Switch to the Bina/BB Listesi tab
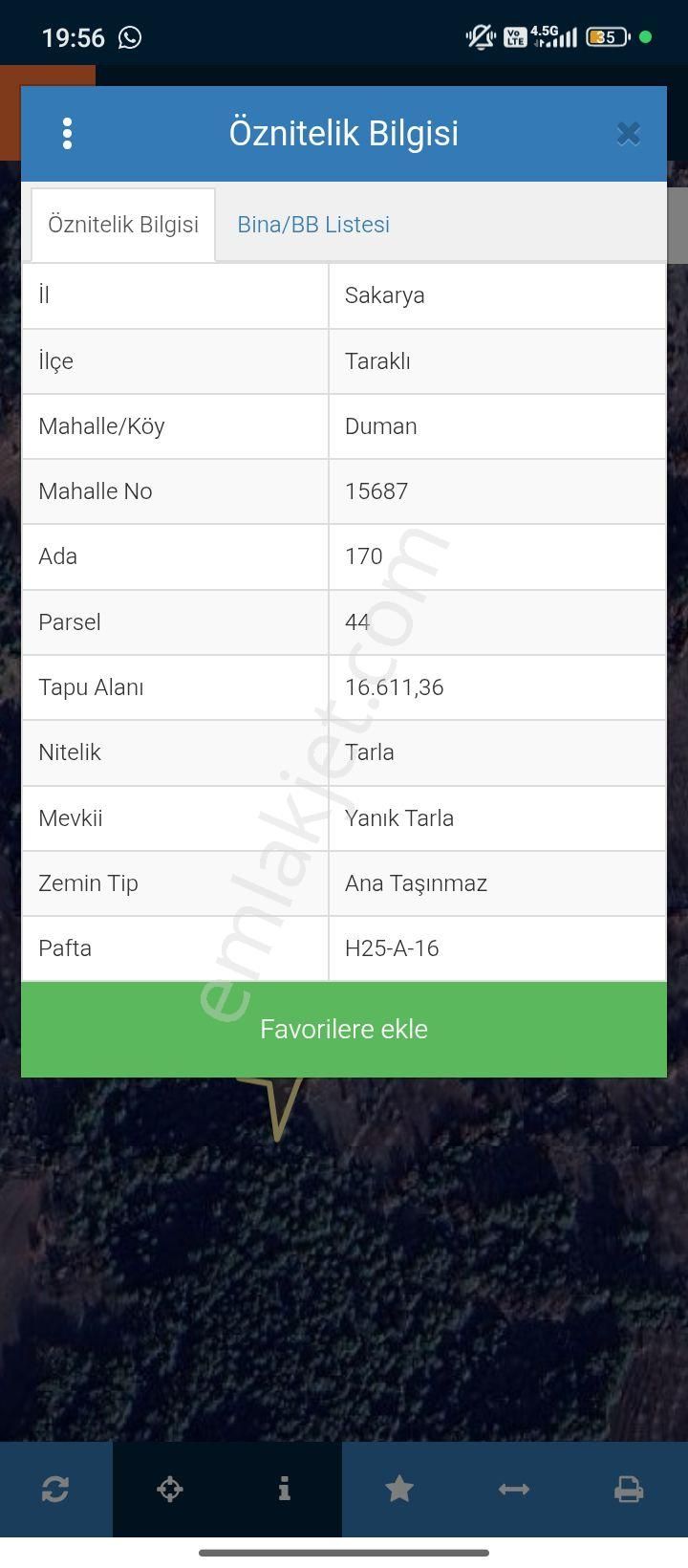 [313, 225]
